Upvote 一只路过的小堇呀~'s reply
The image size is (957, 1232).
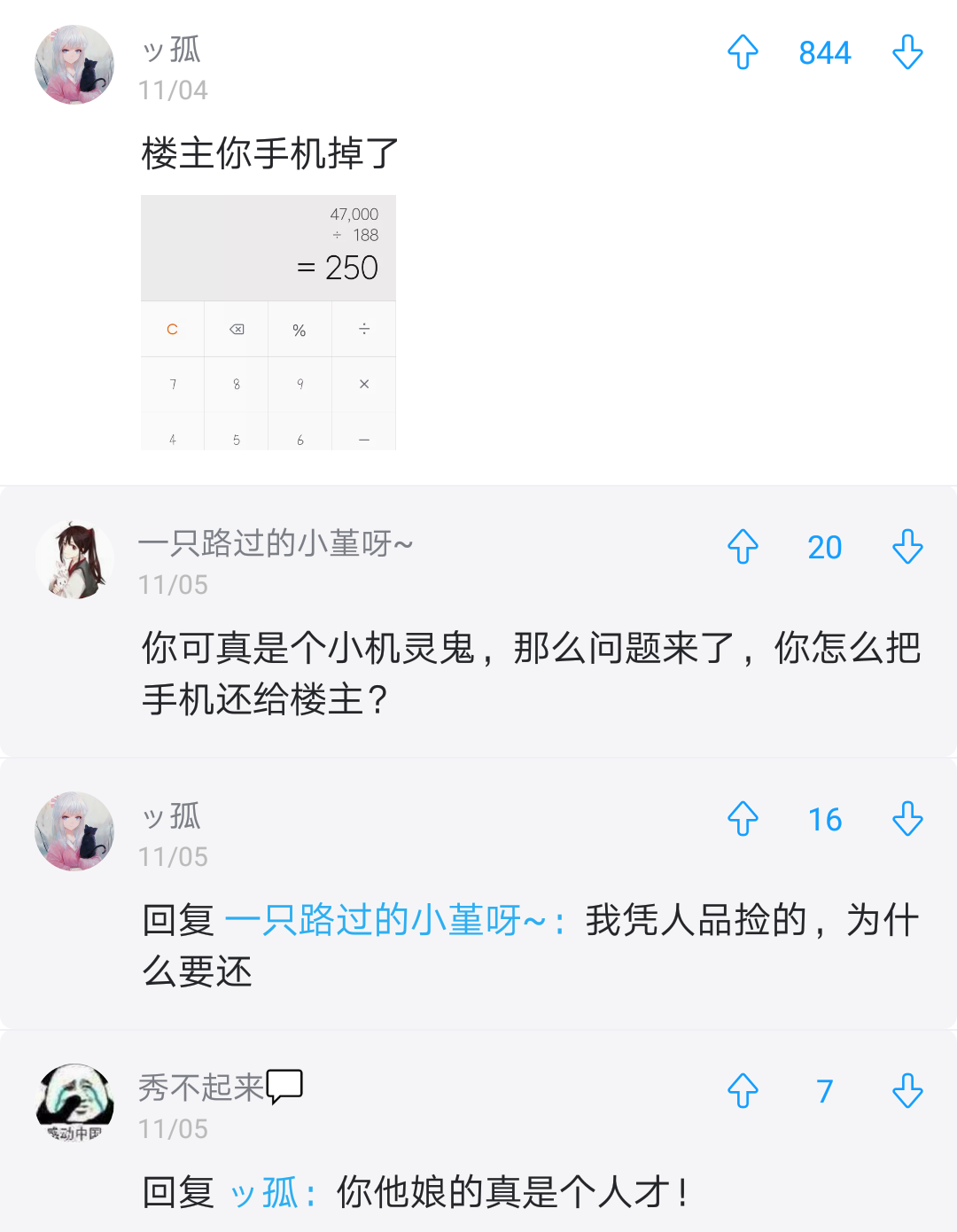coord(743,547)
